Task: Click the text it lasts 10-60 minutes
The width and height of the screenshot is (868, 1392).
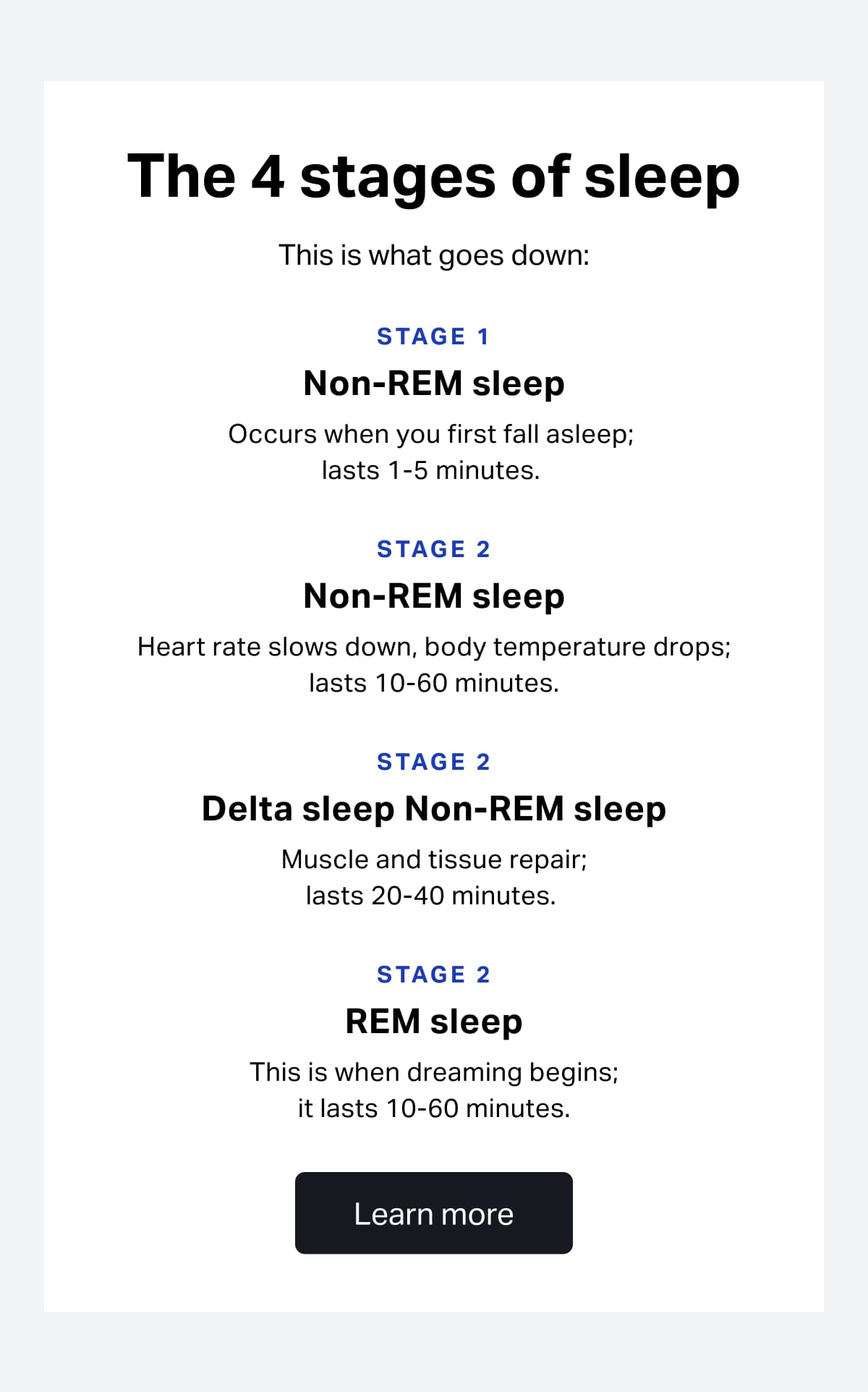Action: point(433,1108)
